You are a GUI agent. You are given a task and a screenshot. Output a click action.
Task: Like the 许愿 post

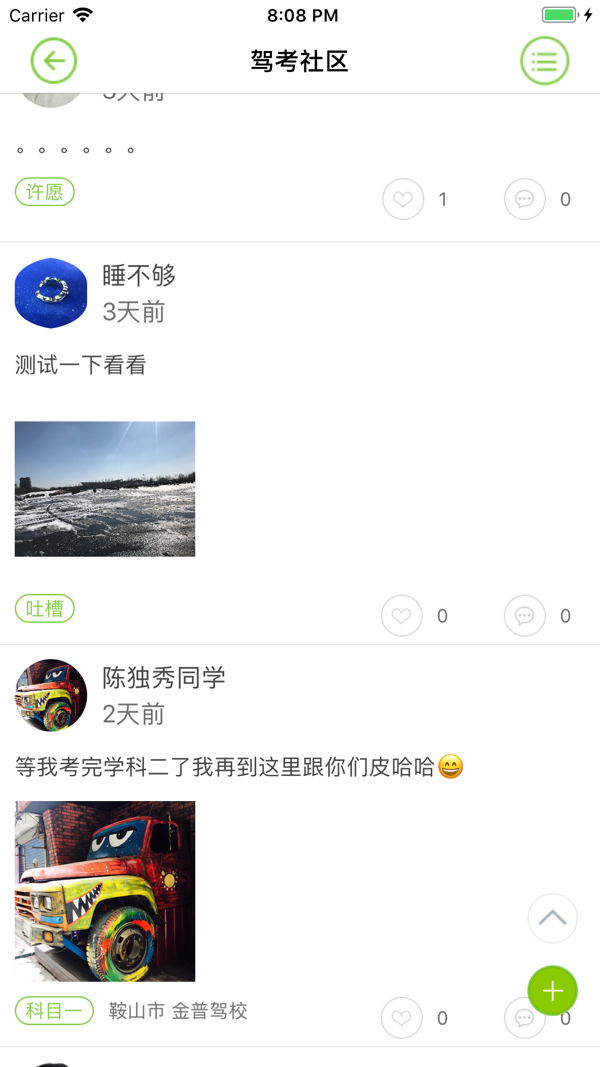point(403,199)
